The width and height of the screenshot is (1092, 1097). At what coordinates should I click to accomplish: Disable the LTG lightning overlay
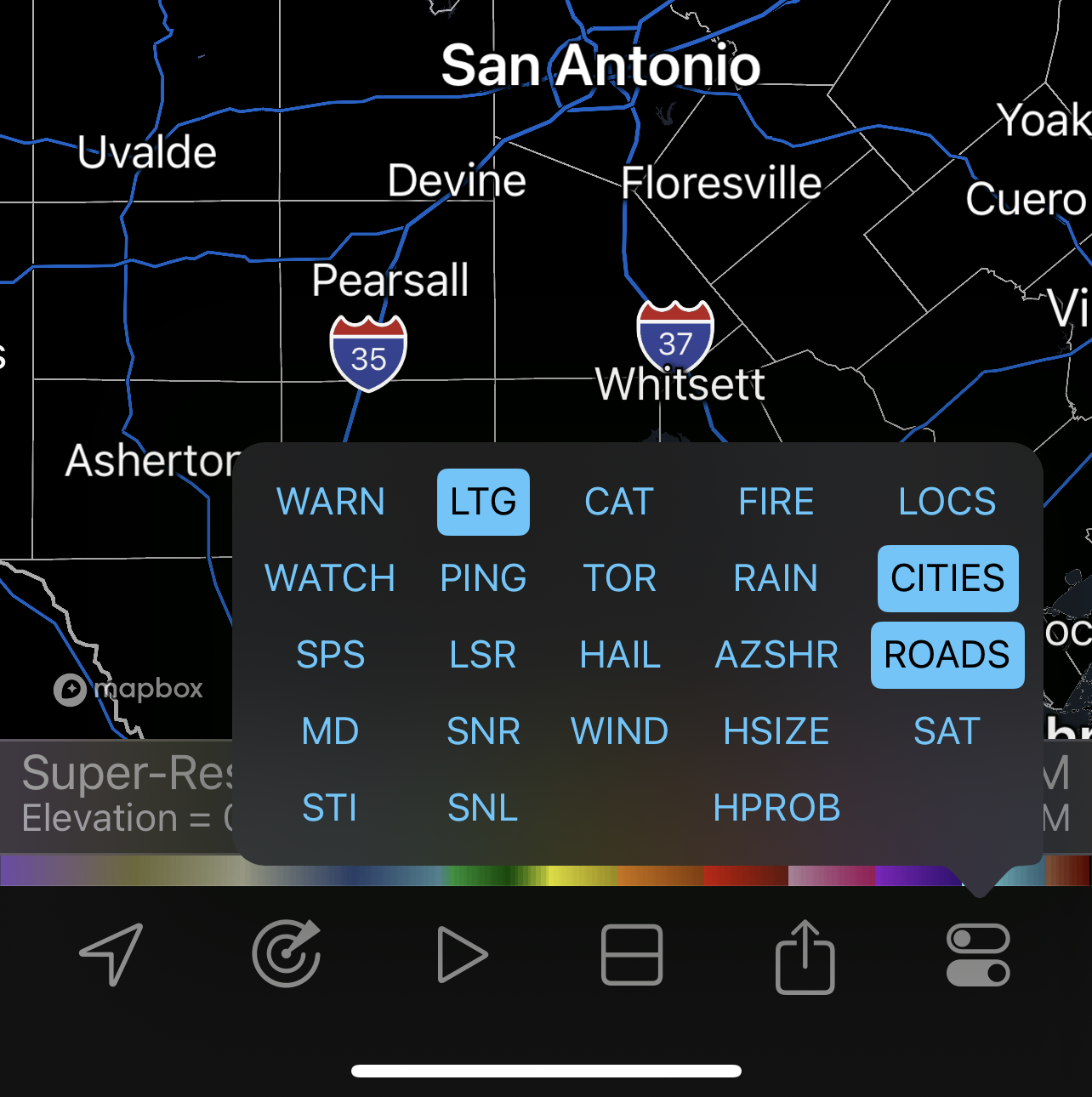pyautogui.click(x=483, y=502)
